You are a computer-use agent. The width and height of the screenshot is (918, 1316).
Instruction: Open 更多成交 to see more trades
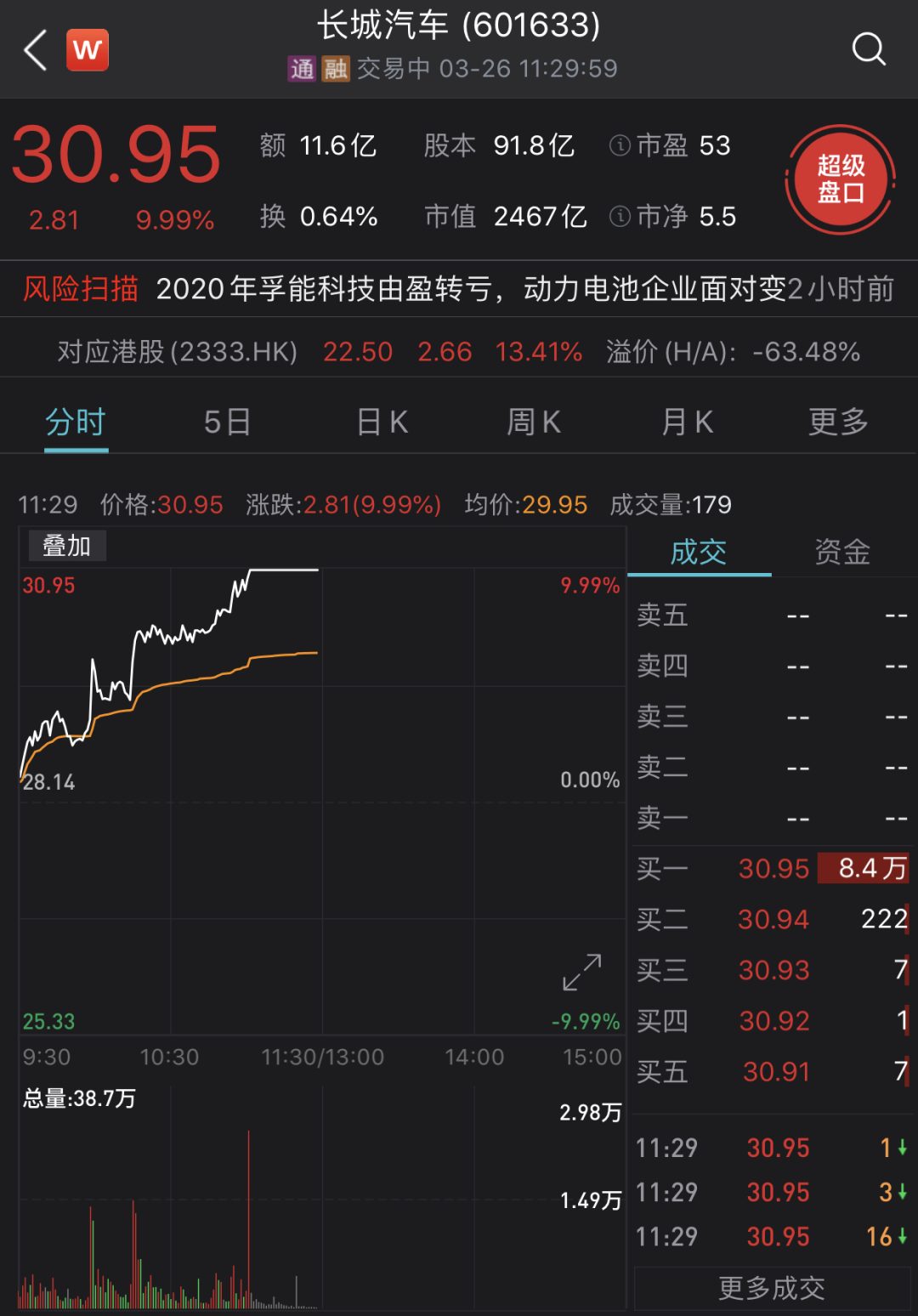click(x=772, y=1288)
